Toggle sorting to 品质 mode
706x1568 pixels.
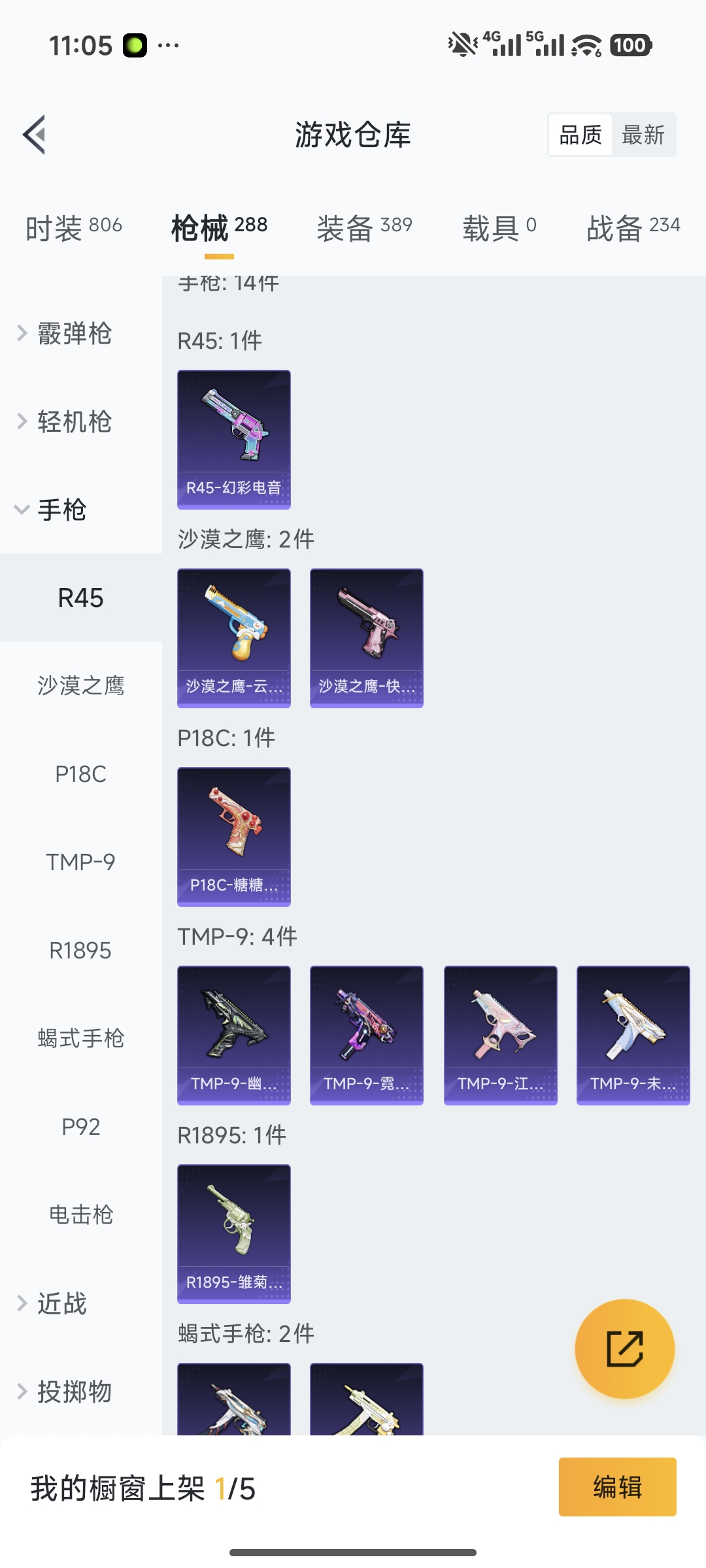[x=580, y=135]
